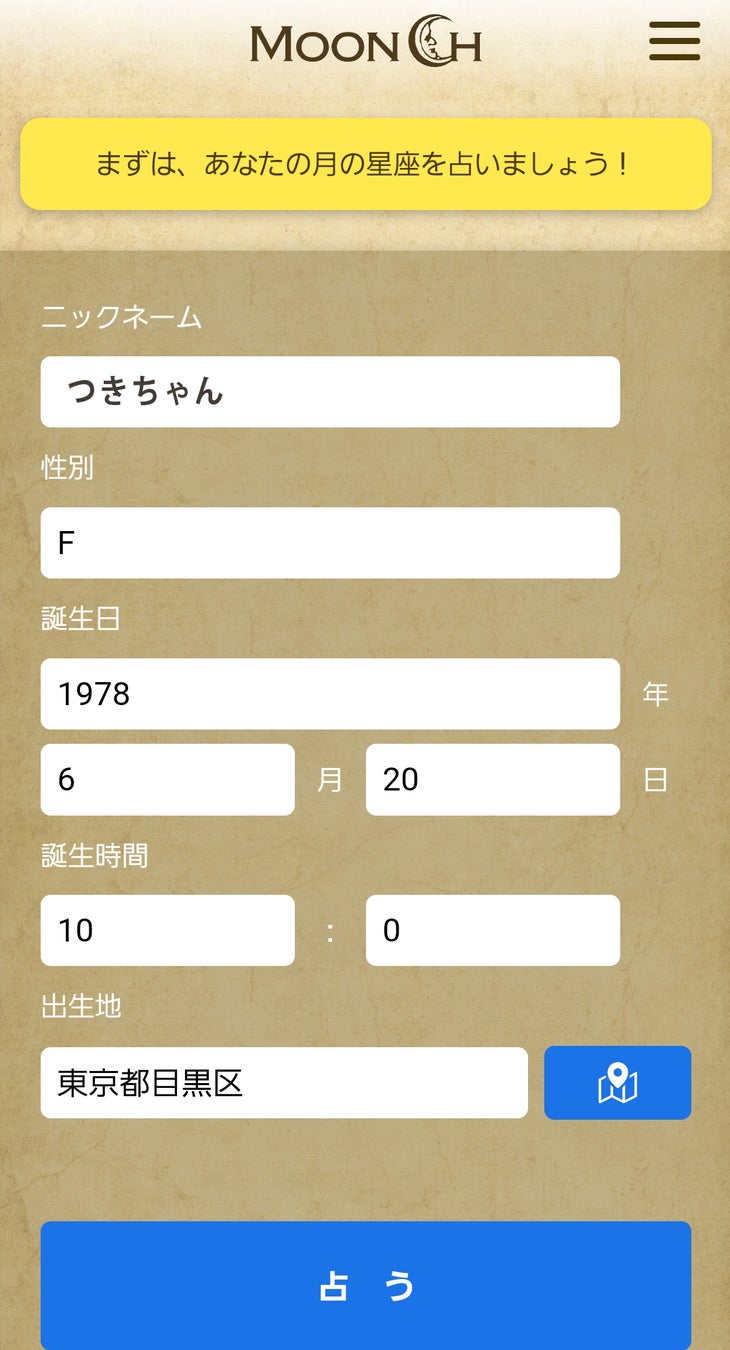
Task: Edit the birth minute field
Action: 492,930
